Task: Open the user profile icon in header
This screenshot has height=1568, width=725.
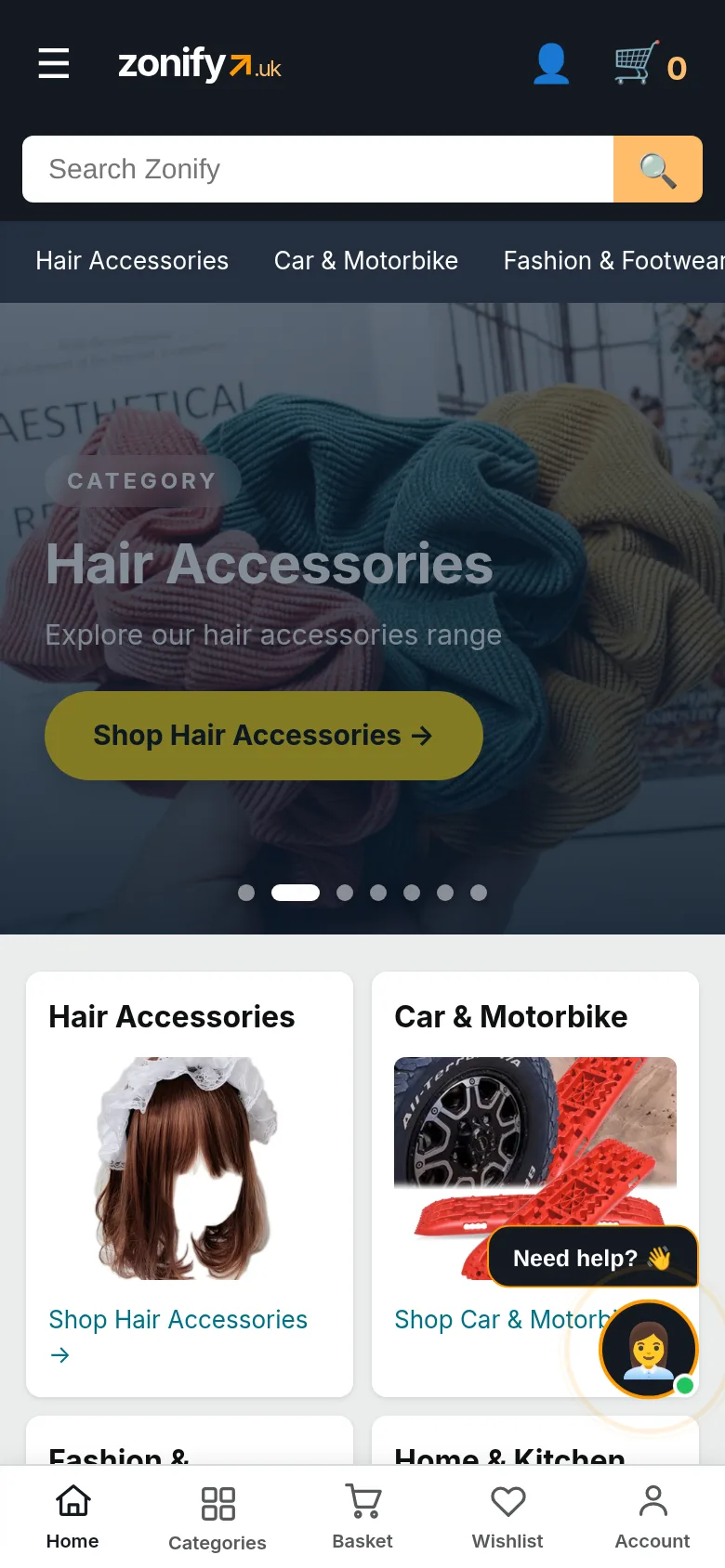Action: [551, 64]
